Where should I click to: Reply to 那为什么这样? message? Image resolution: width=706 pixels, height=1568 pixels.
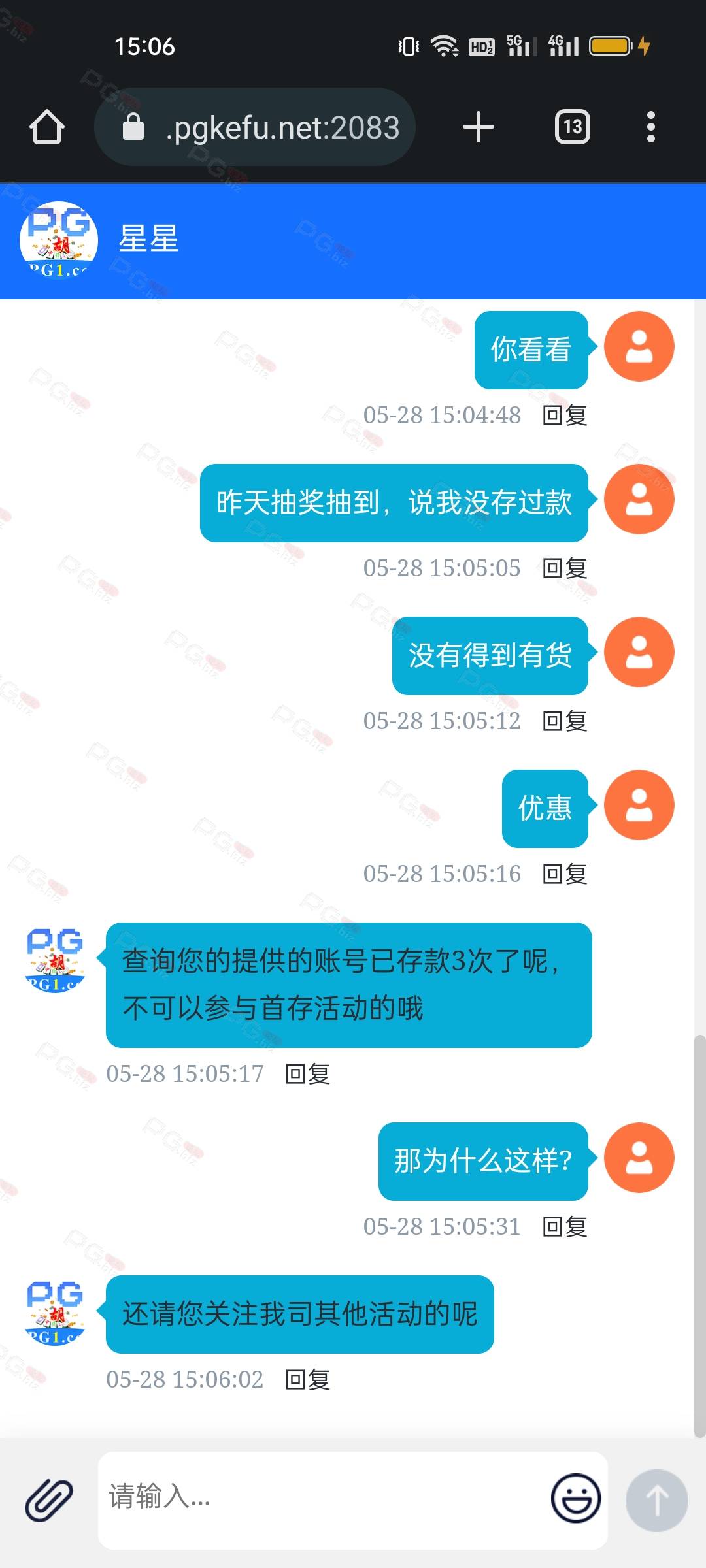(565, 1227)
